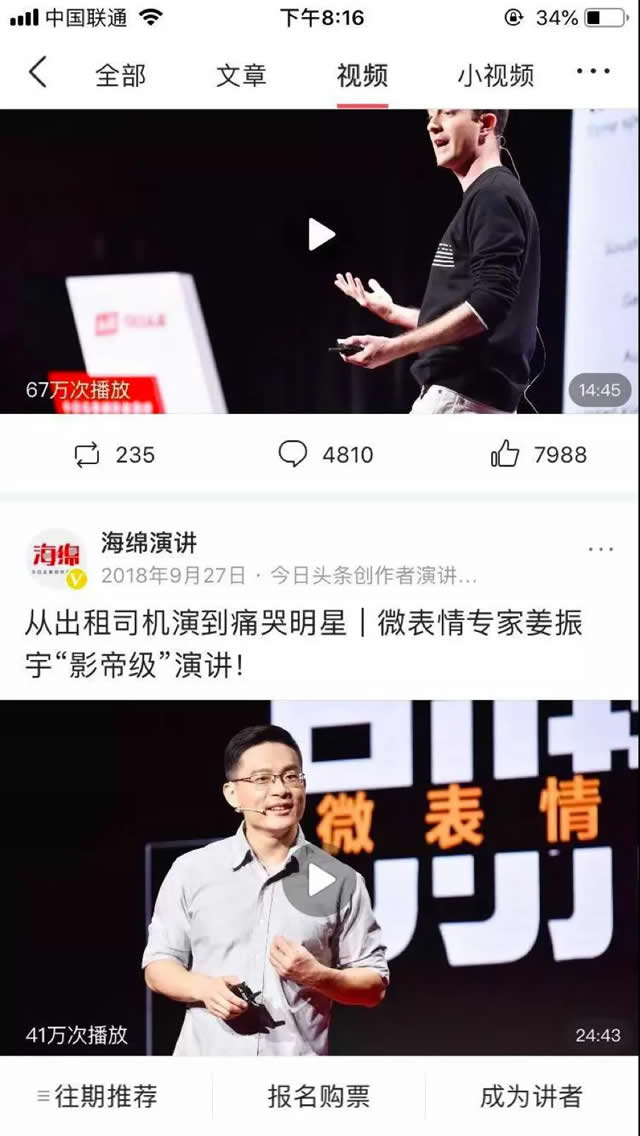Open the top bar more options menu

click(x=592, y=72)
